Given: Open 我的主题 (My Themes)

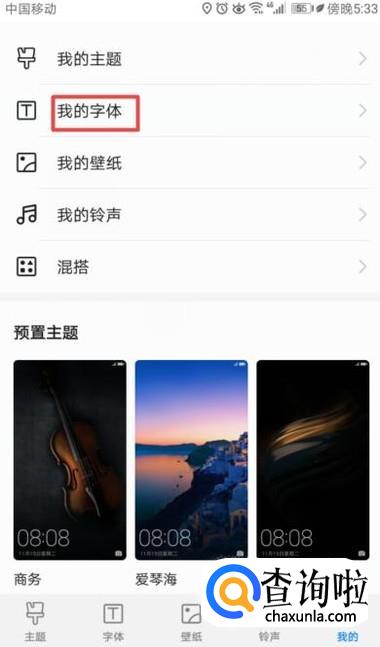Looking at the screenshot, I should 190,59.
